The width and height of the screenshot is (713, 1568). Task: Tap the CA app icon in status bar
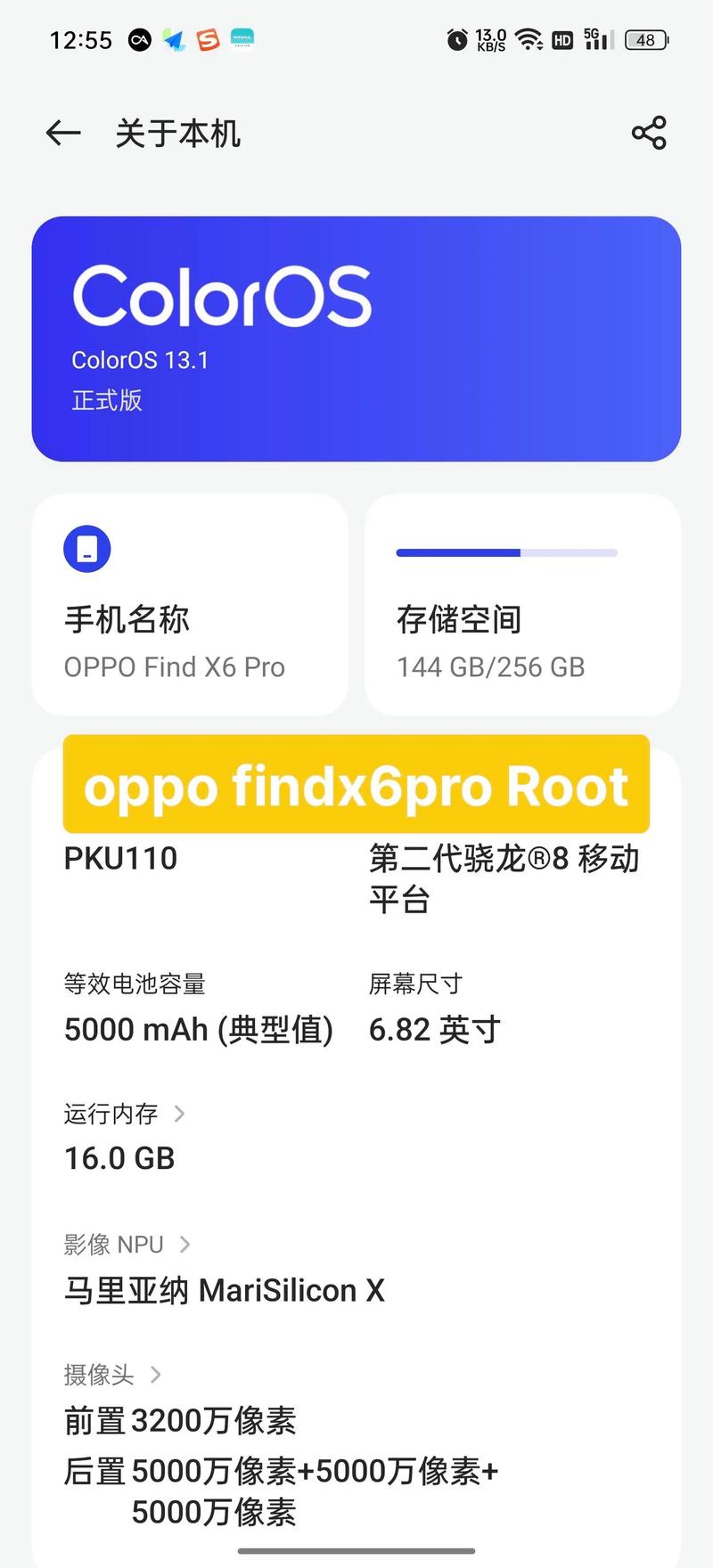[x=140, y=40]
